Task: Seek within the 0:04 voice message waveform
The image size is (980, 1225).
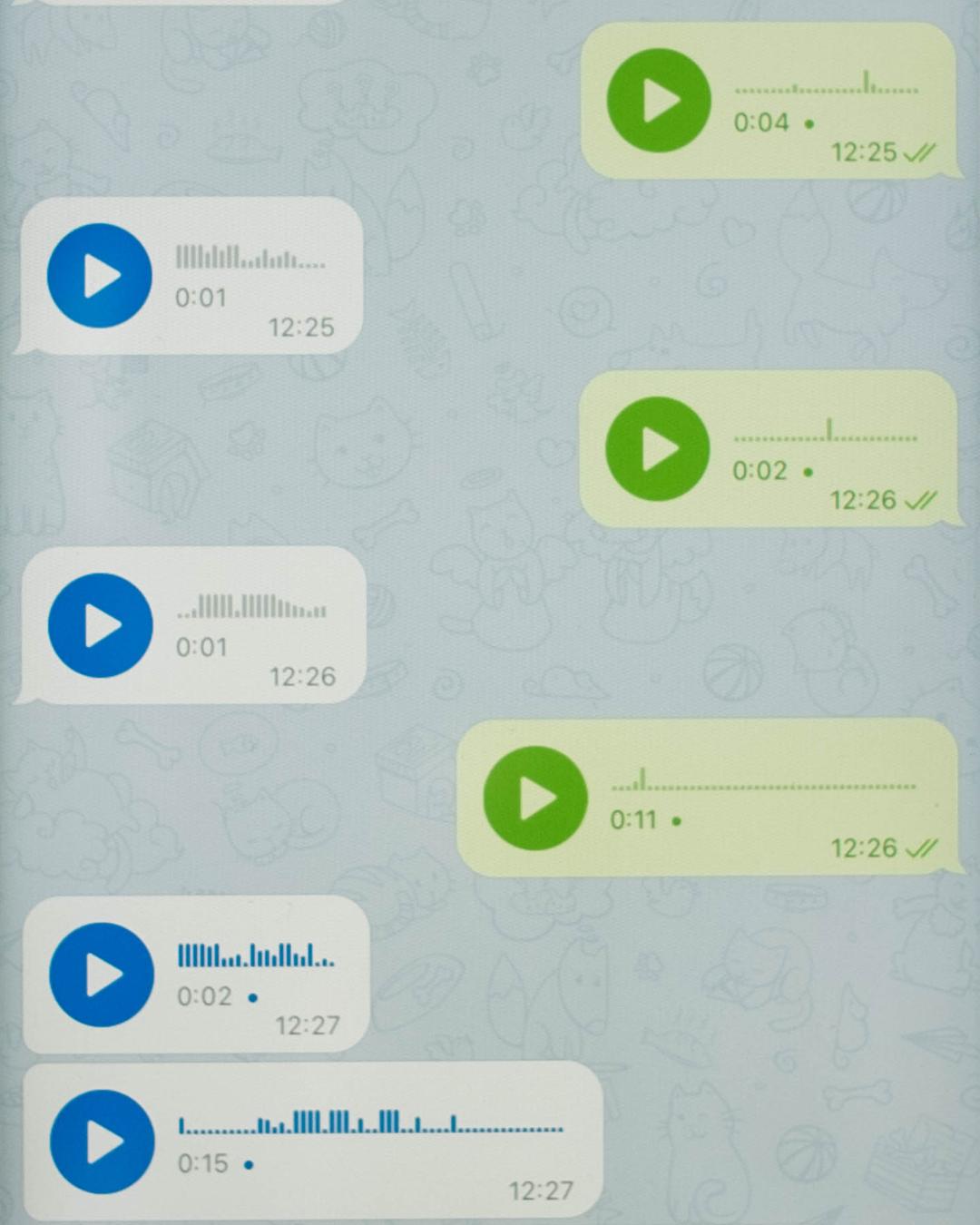Action: click(826, 86)
